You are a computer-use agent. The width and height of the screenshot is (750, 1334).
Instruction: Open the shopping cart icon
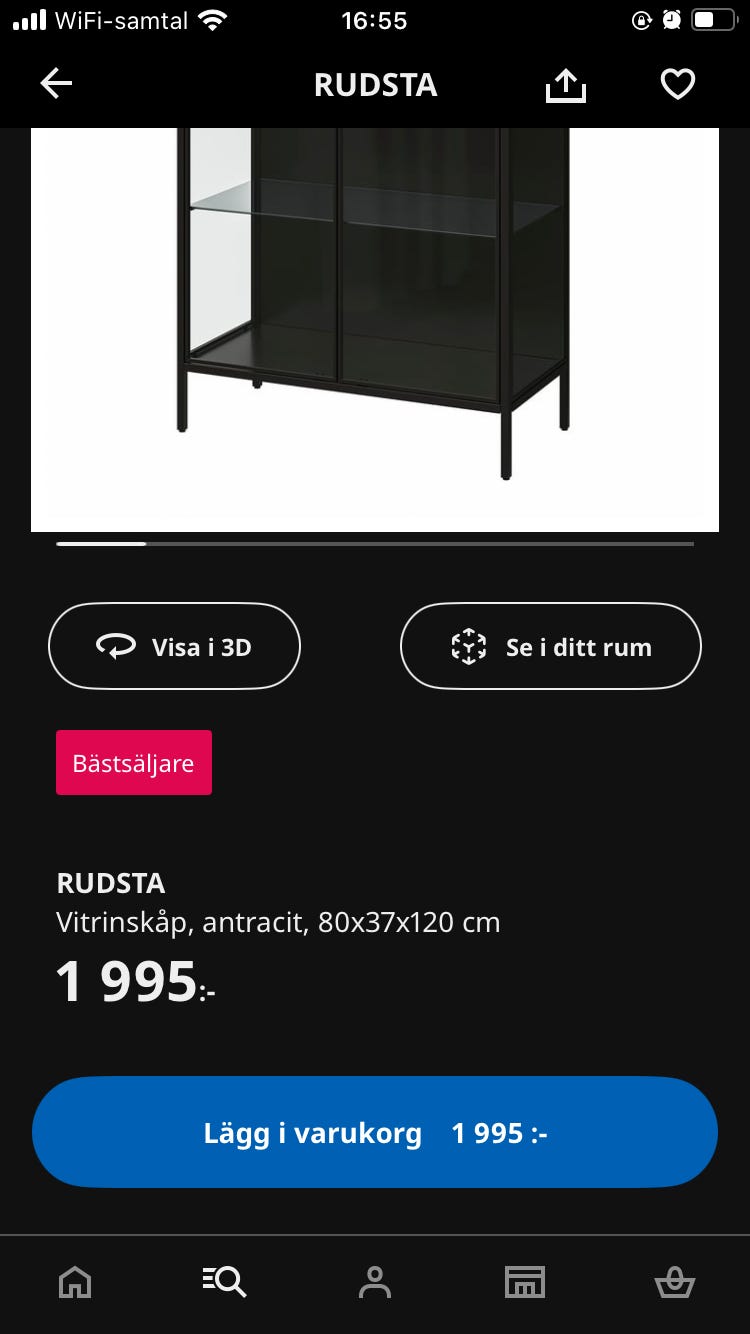point(675,1281)
